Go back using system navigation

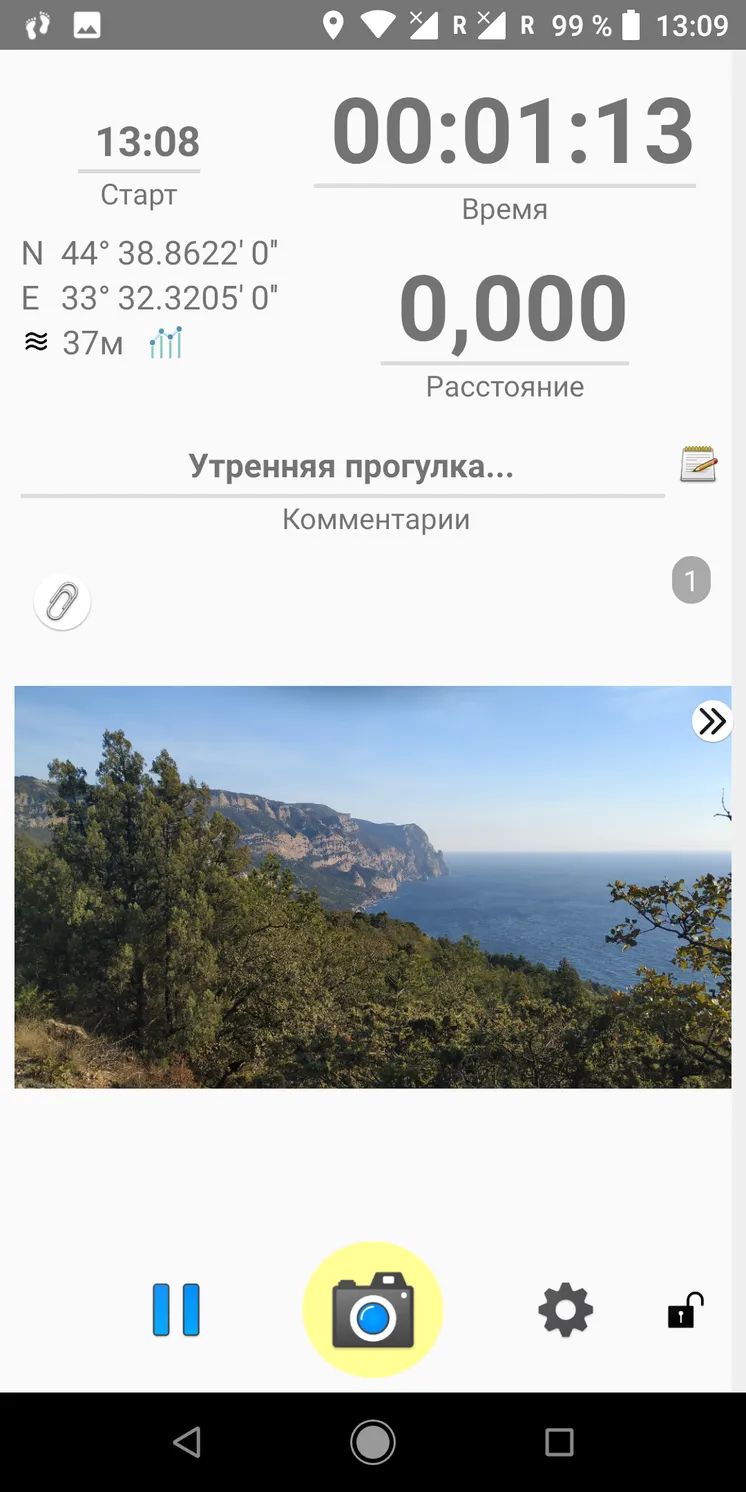point(187,1442)
